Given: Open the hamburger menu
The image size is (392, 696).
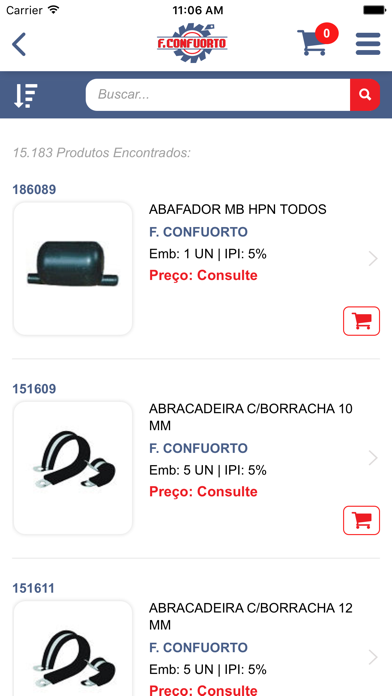Looking at the screenshot, I should point(368,44).
